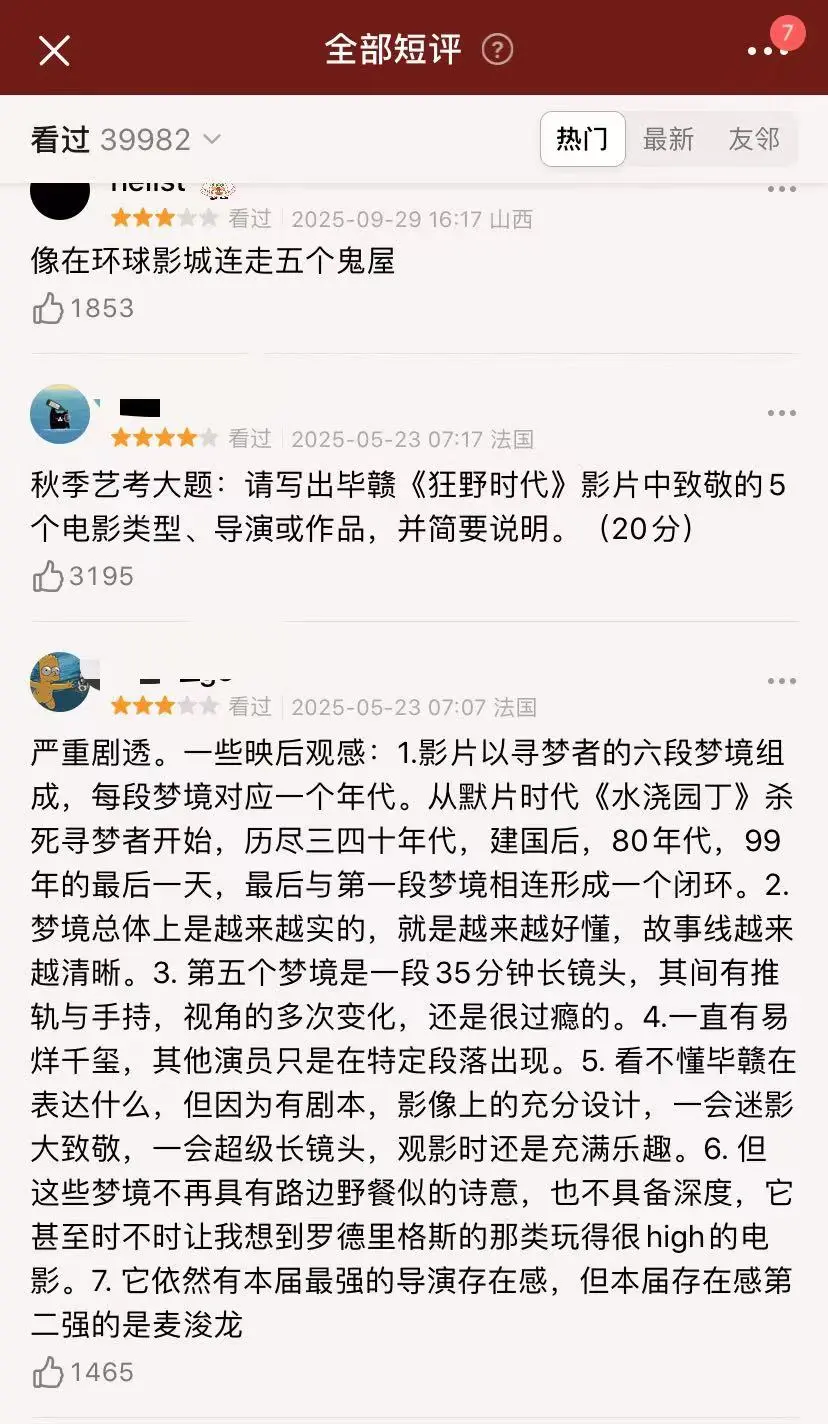This screenshot has height=1424, width=828.
Task: Select the 热门 sorting tab
Action: pos(583,139)
